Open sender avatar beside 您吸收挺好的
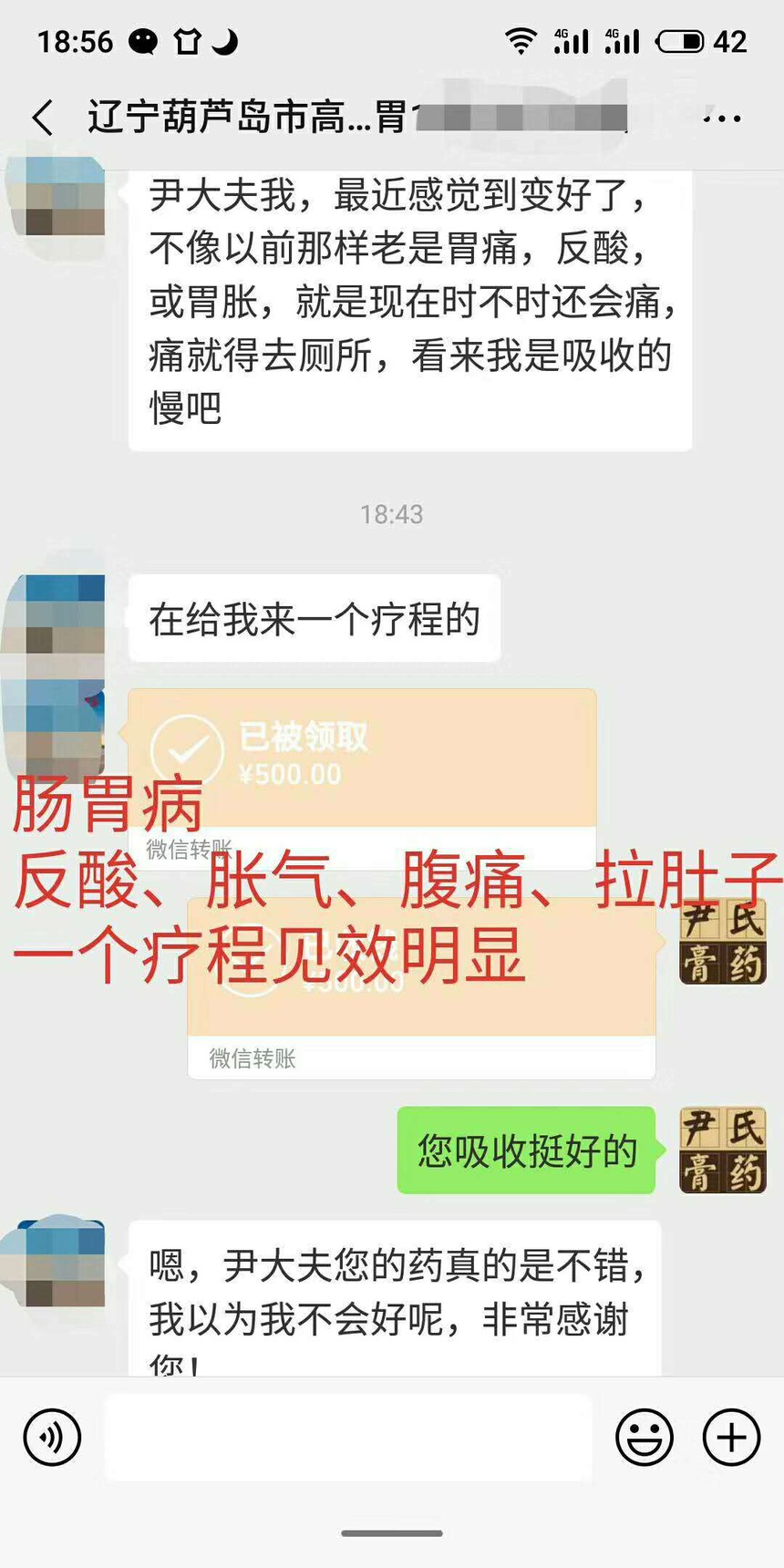 point(722,1150)
